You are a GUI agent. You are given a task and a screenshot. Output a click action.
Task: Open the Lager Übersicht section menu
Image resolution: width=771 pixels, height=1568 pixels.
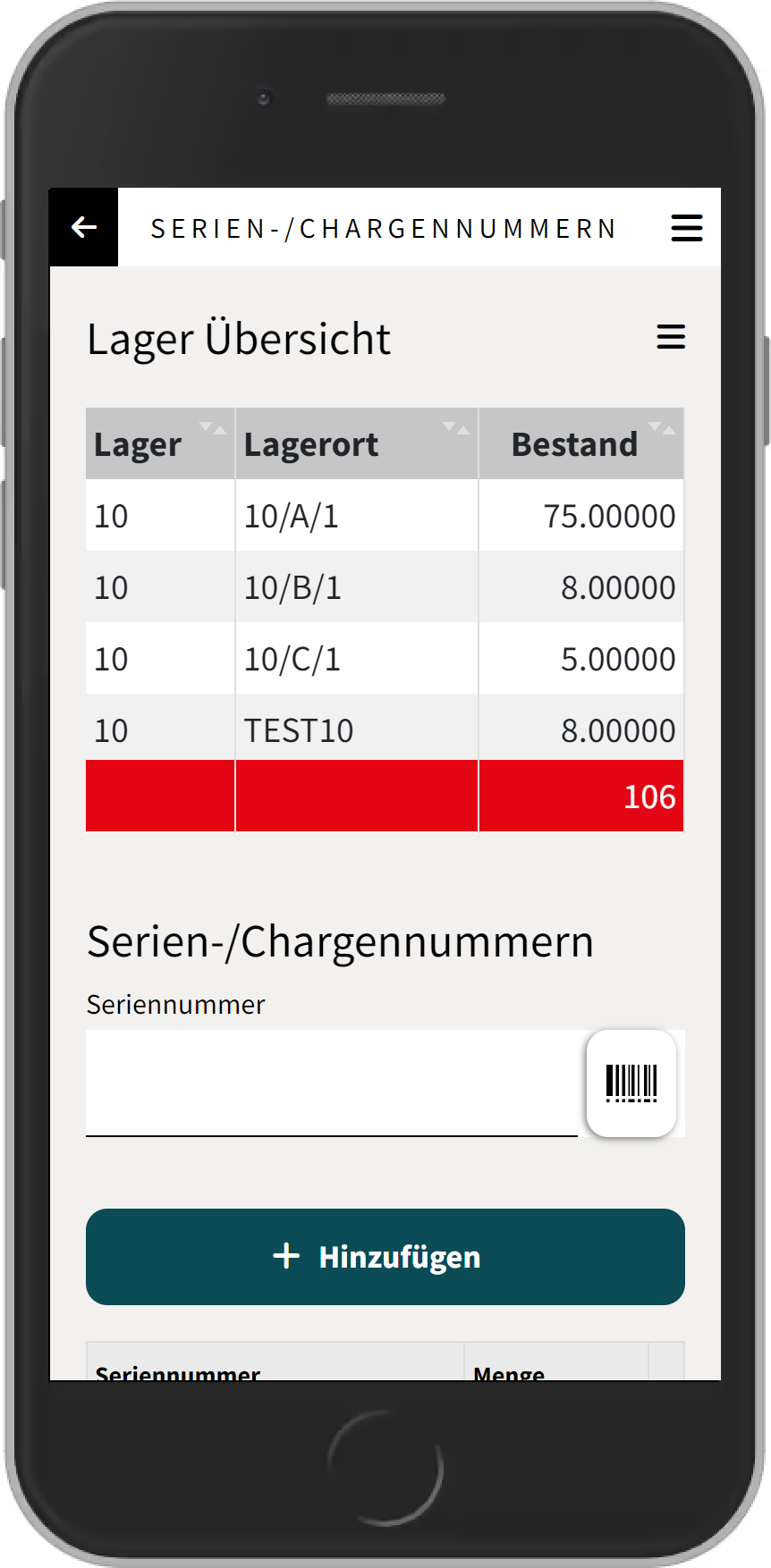point(671,337)
